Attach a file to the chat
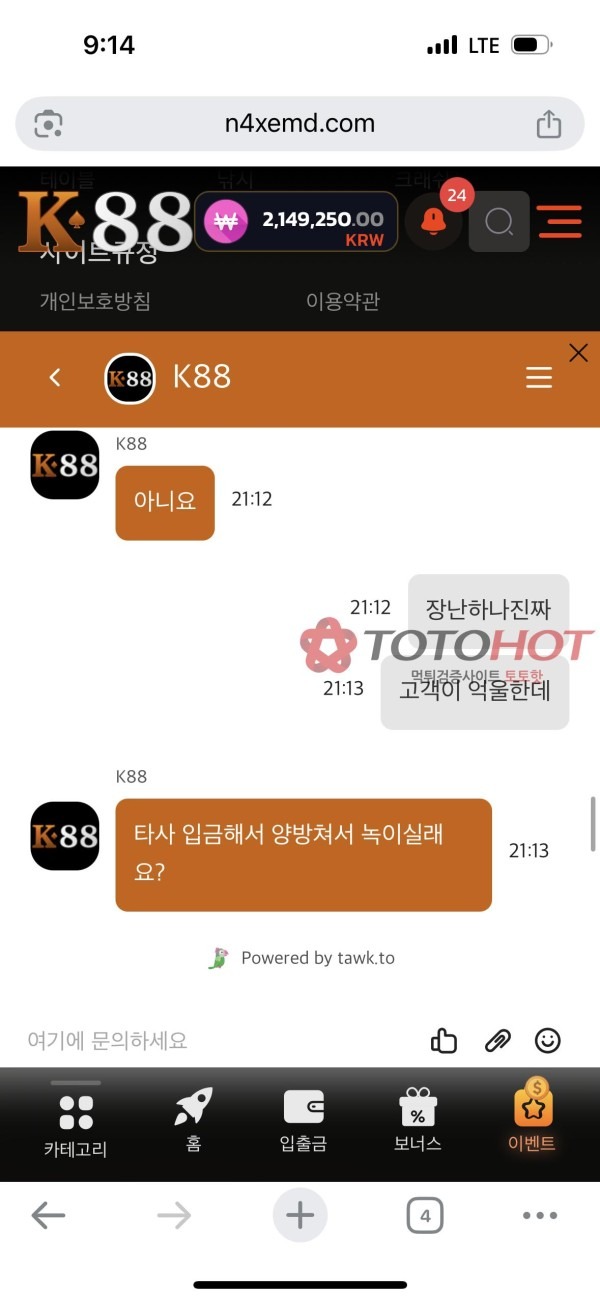 497,1041
